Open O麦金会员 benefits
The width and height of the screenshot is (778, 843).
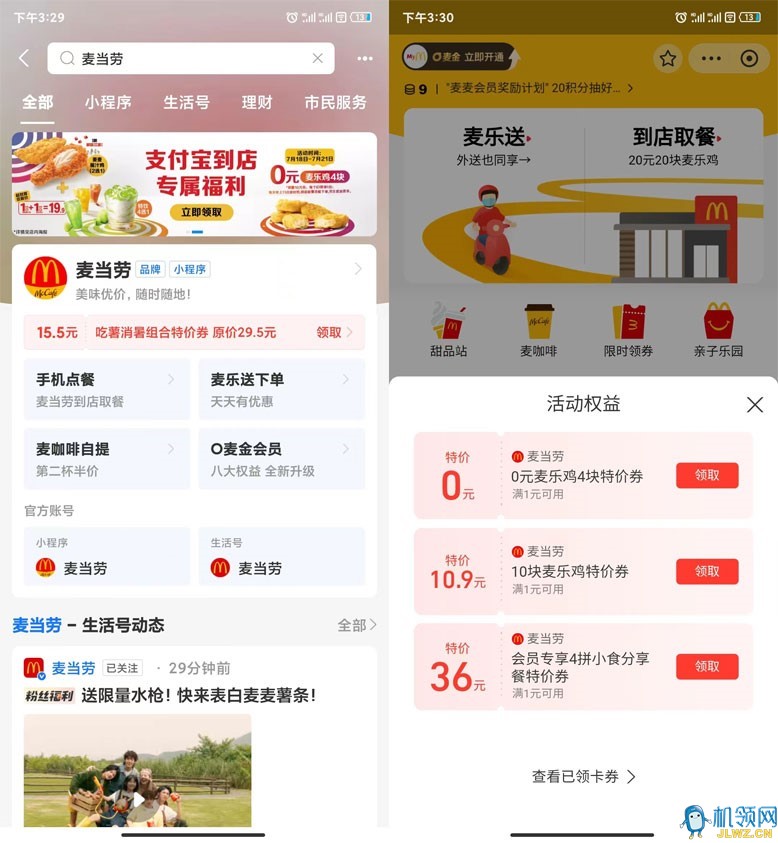(x=280, y=459)
